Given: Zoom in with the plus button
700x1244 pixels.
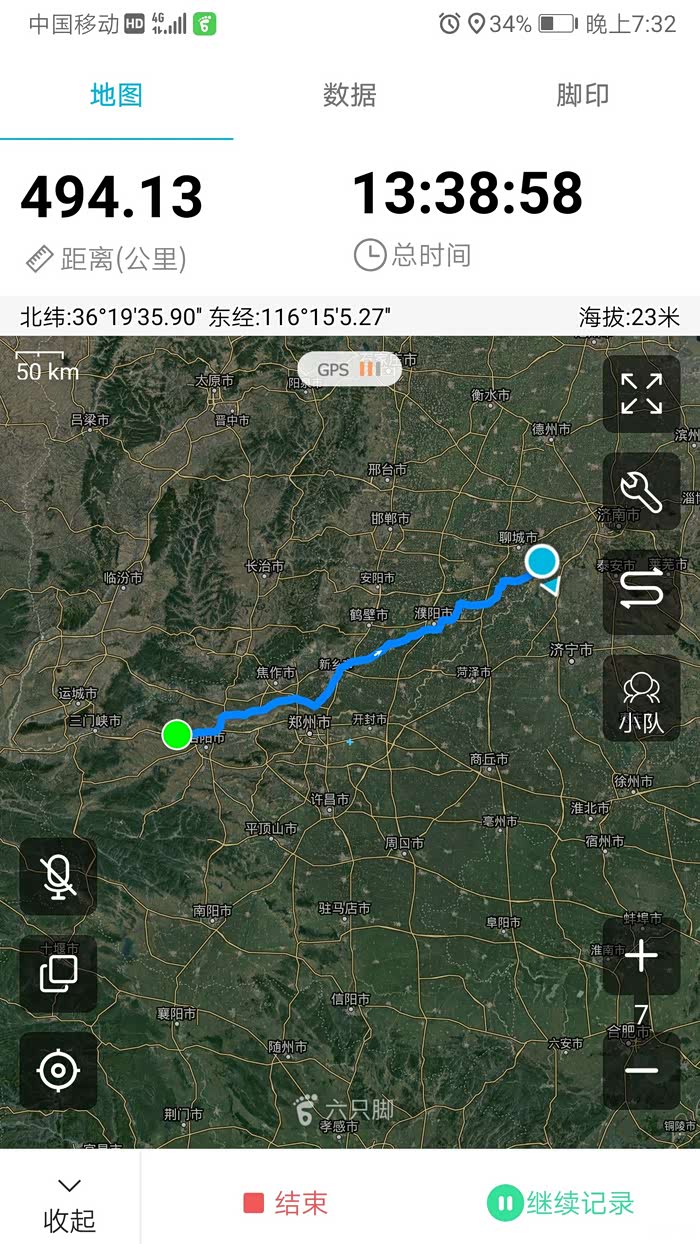Looking at the screenshot, I should click(x=641, y=957).
